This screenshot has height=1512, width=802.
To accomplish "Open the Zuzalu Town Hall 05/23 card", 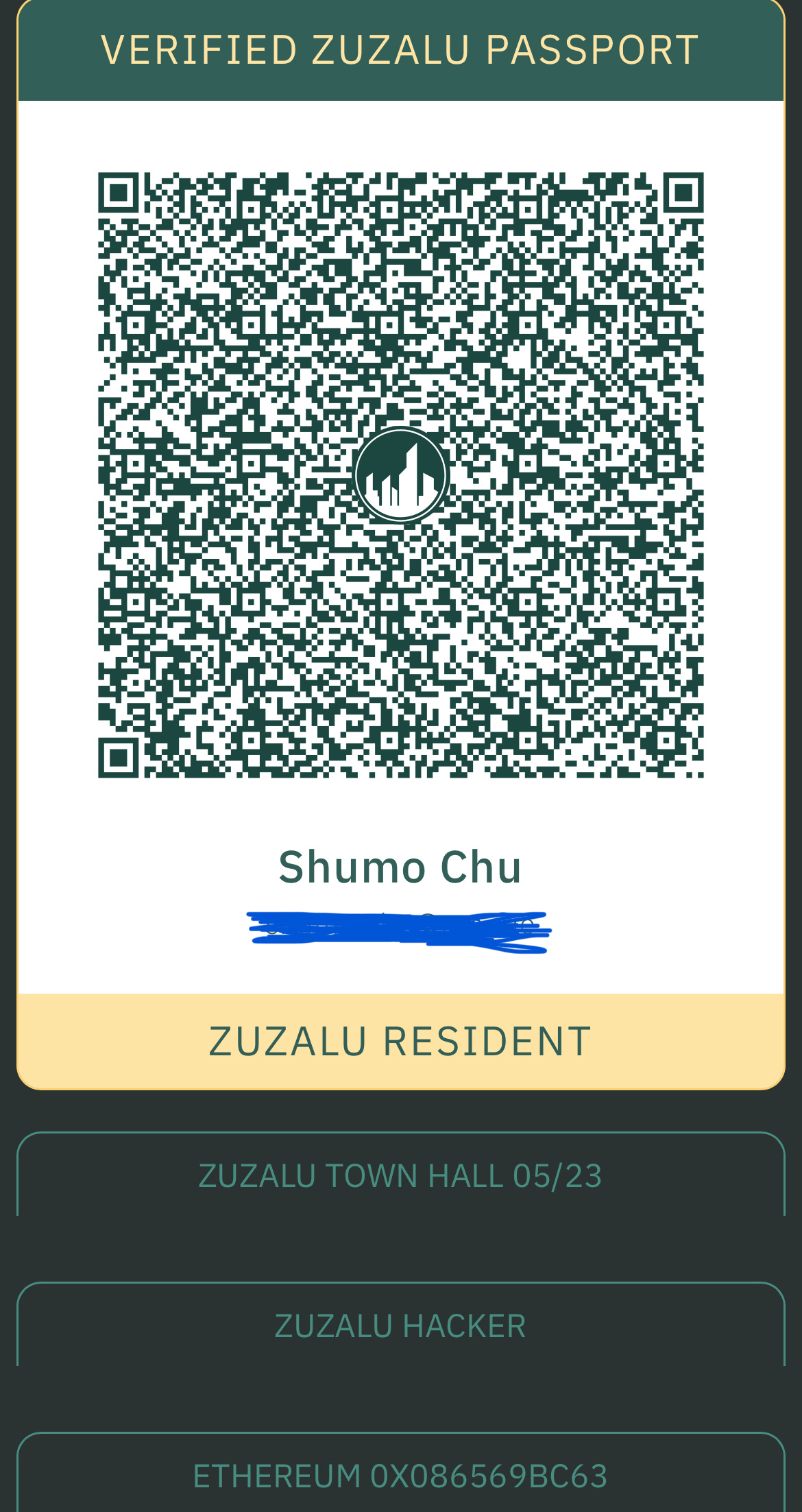I will 400,1175.
